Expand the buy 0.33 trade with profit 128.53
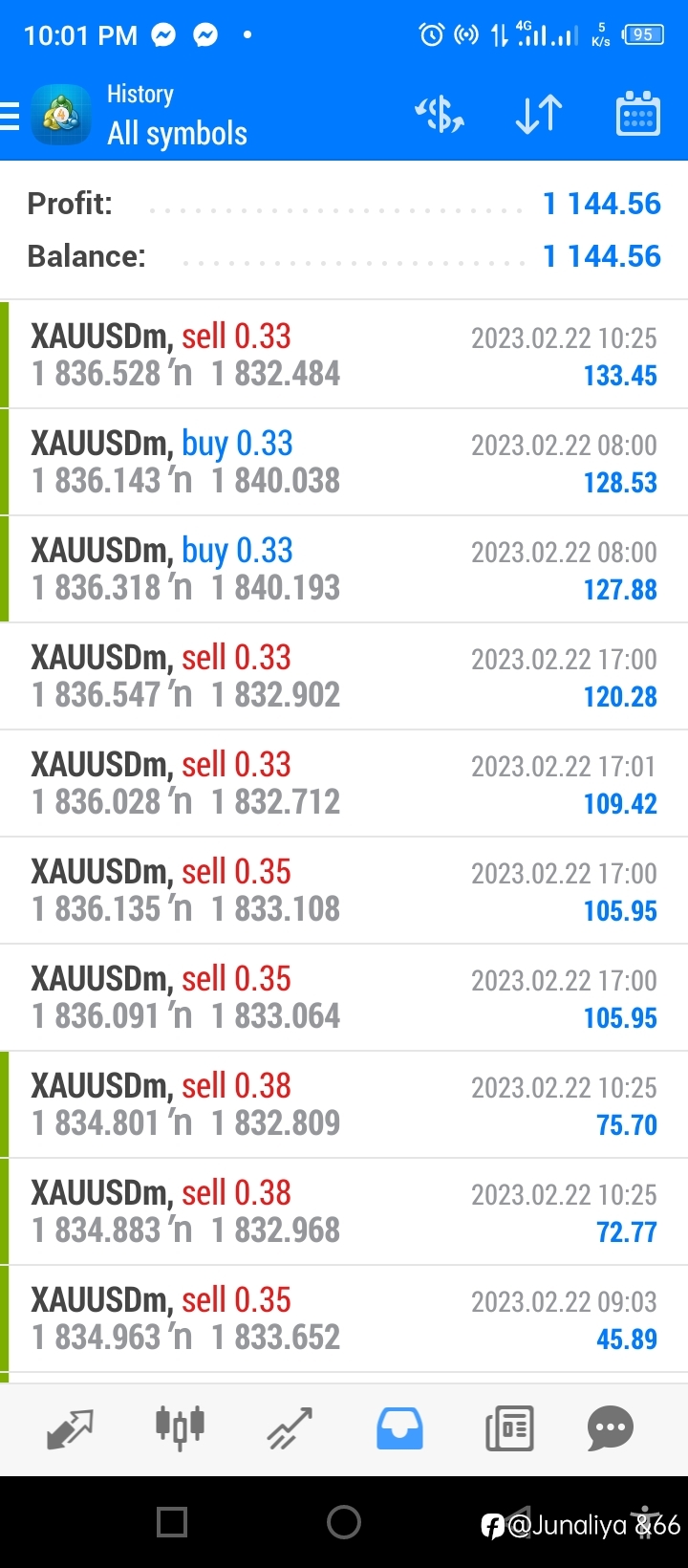 coord(344,462)
